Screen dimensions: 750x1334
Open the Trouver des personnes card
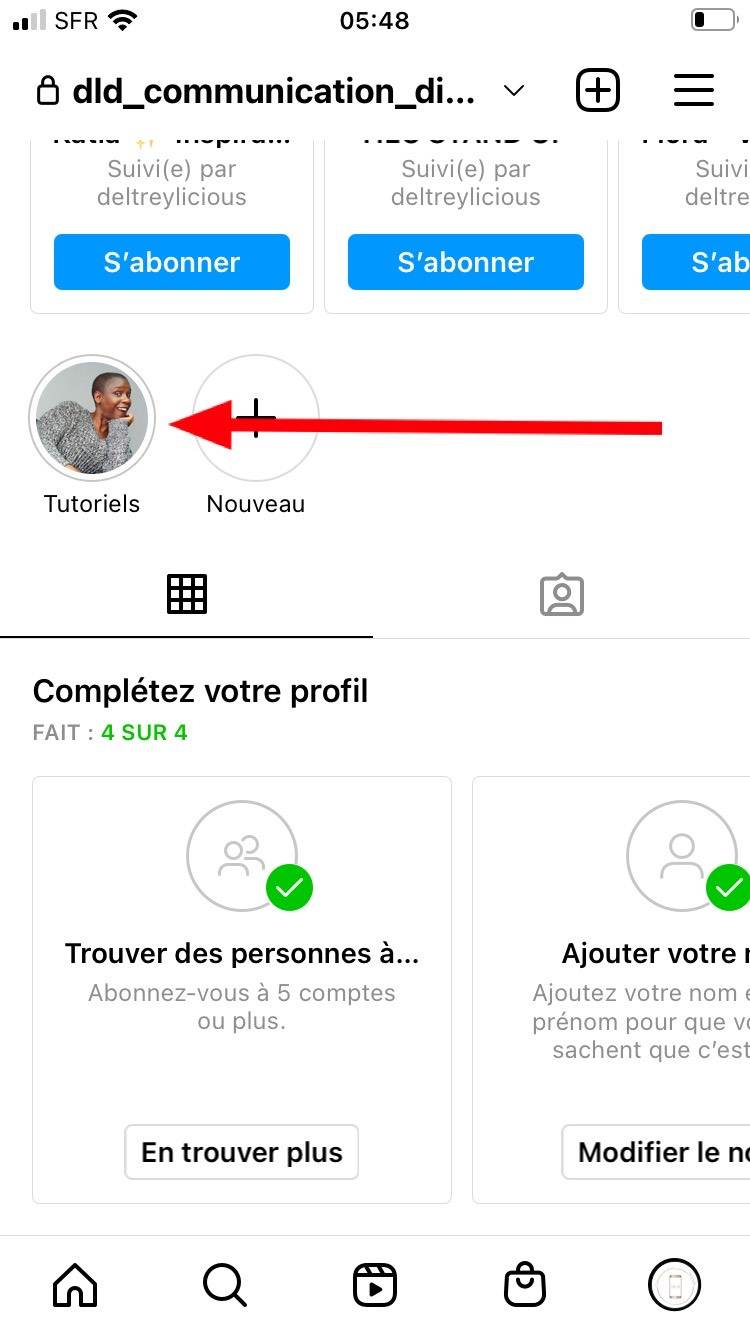coord(241,954)
